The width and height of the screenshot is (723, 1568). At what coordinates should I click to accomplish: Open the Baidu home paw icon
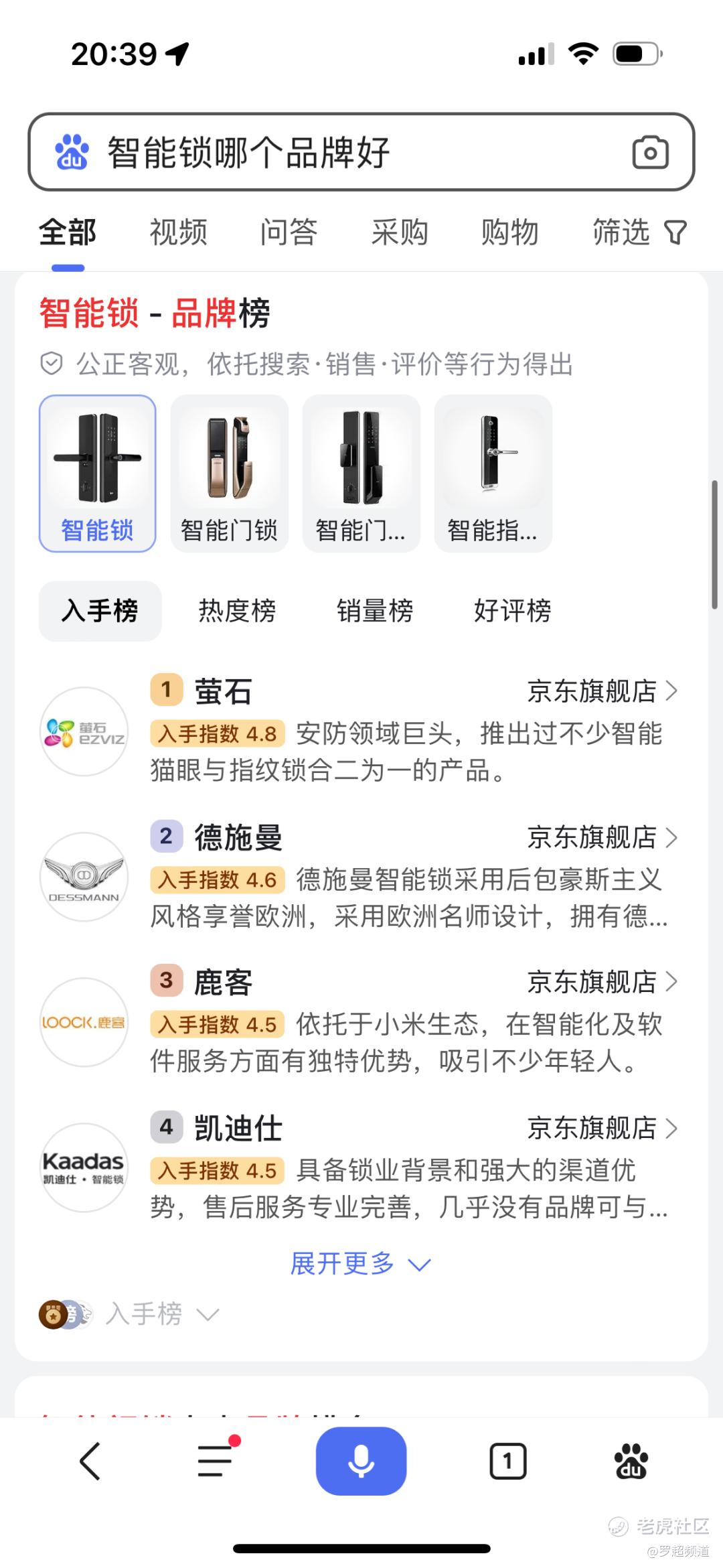(631, 1462)
